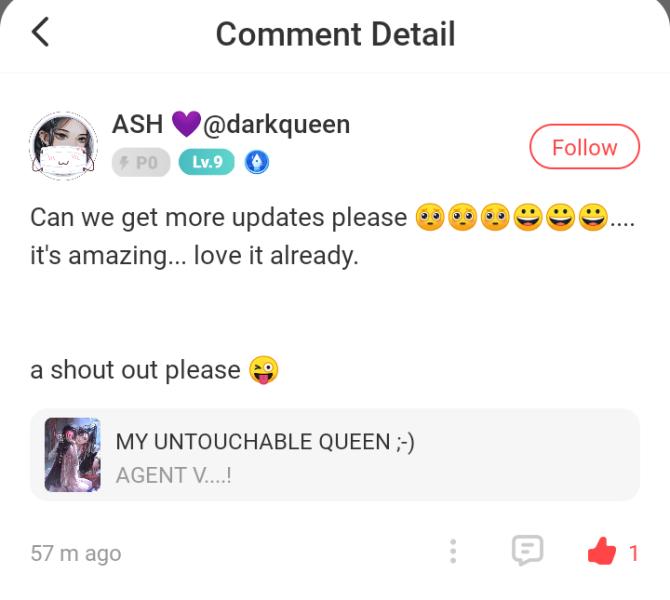Reply using the comment bubble icon
The image size is (670, 600).
[527, 550]
